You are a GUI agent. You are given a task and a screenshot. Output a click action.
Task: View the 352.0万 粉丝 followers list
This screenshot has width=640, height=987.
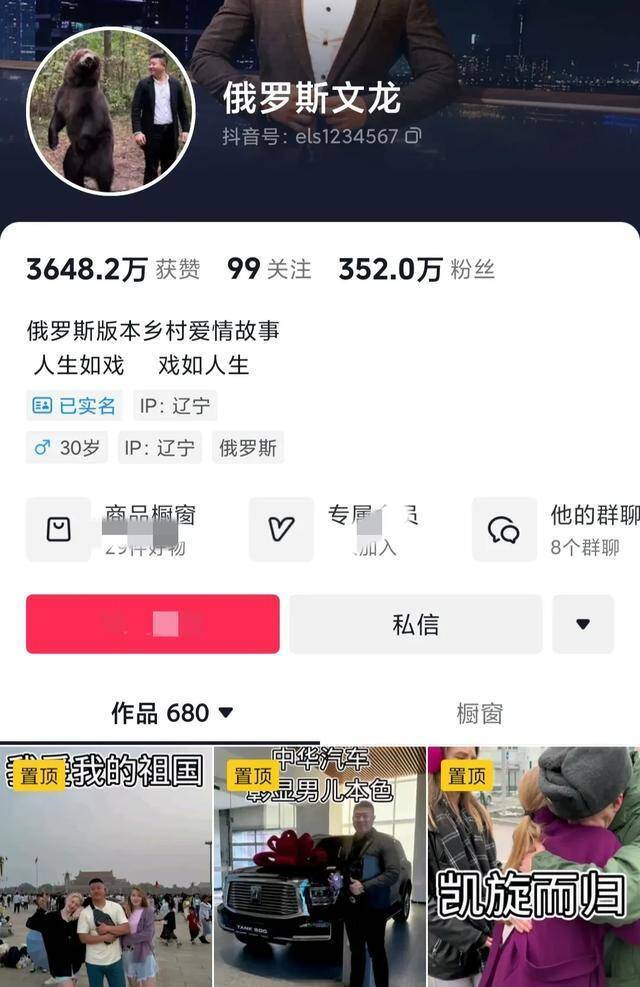416,269
